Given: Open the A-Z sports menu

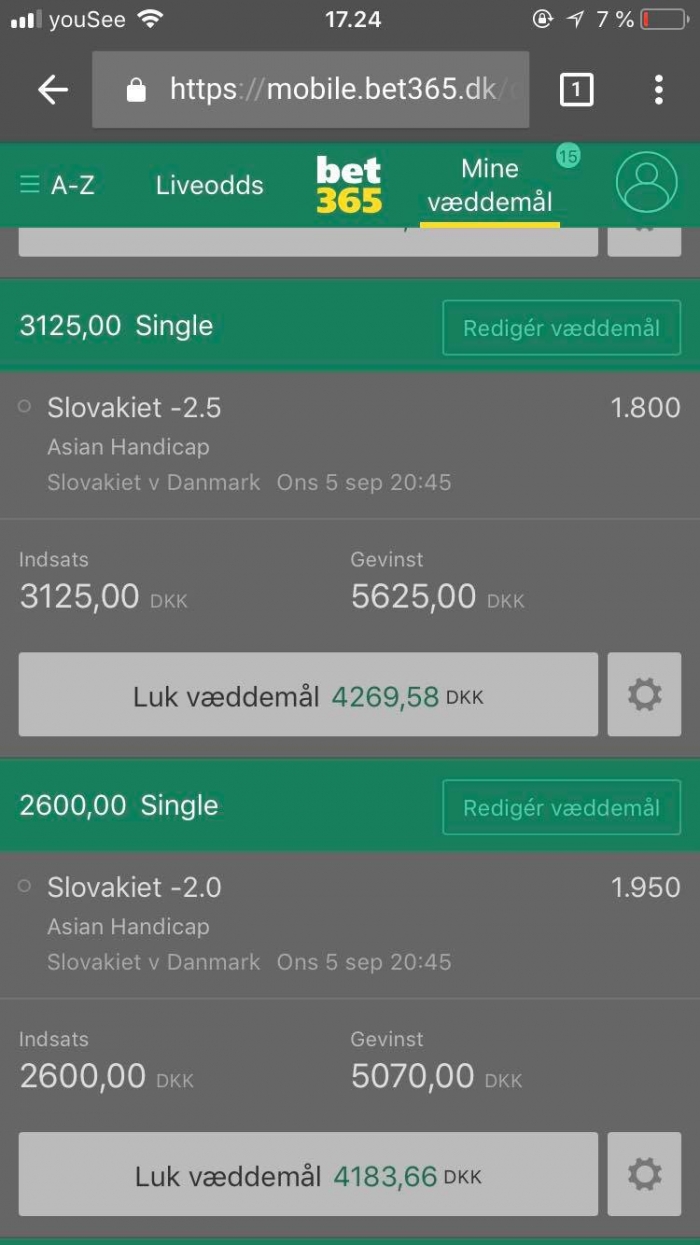Looking at the screenshot, I should tap(57, 185).
